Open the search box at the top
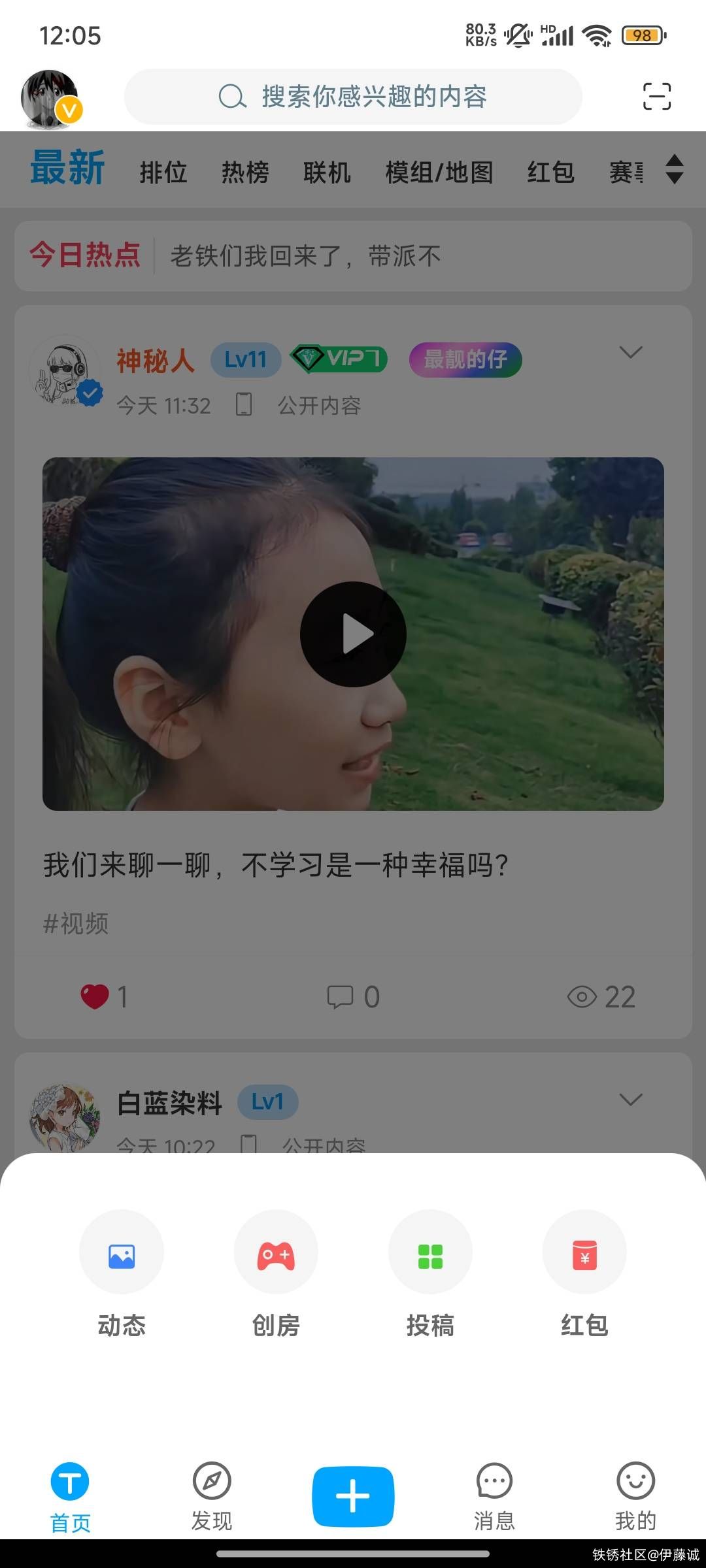 coord(353,97)
